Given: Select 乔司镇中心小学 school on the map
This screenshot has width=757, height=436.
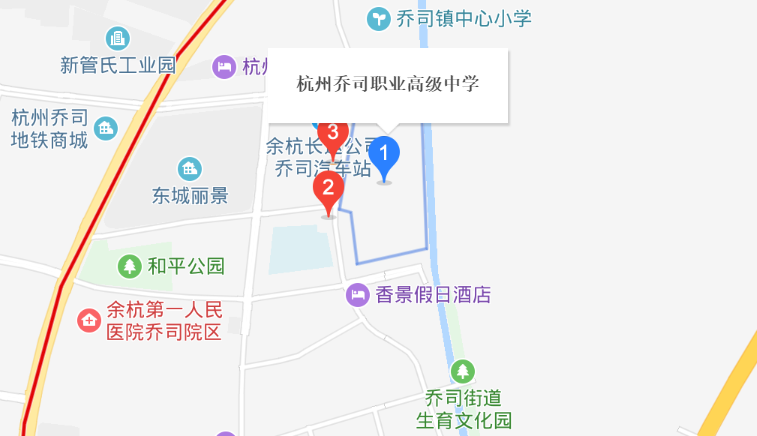Looking at the screenshot, I should 378,18.
